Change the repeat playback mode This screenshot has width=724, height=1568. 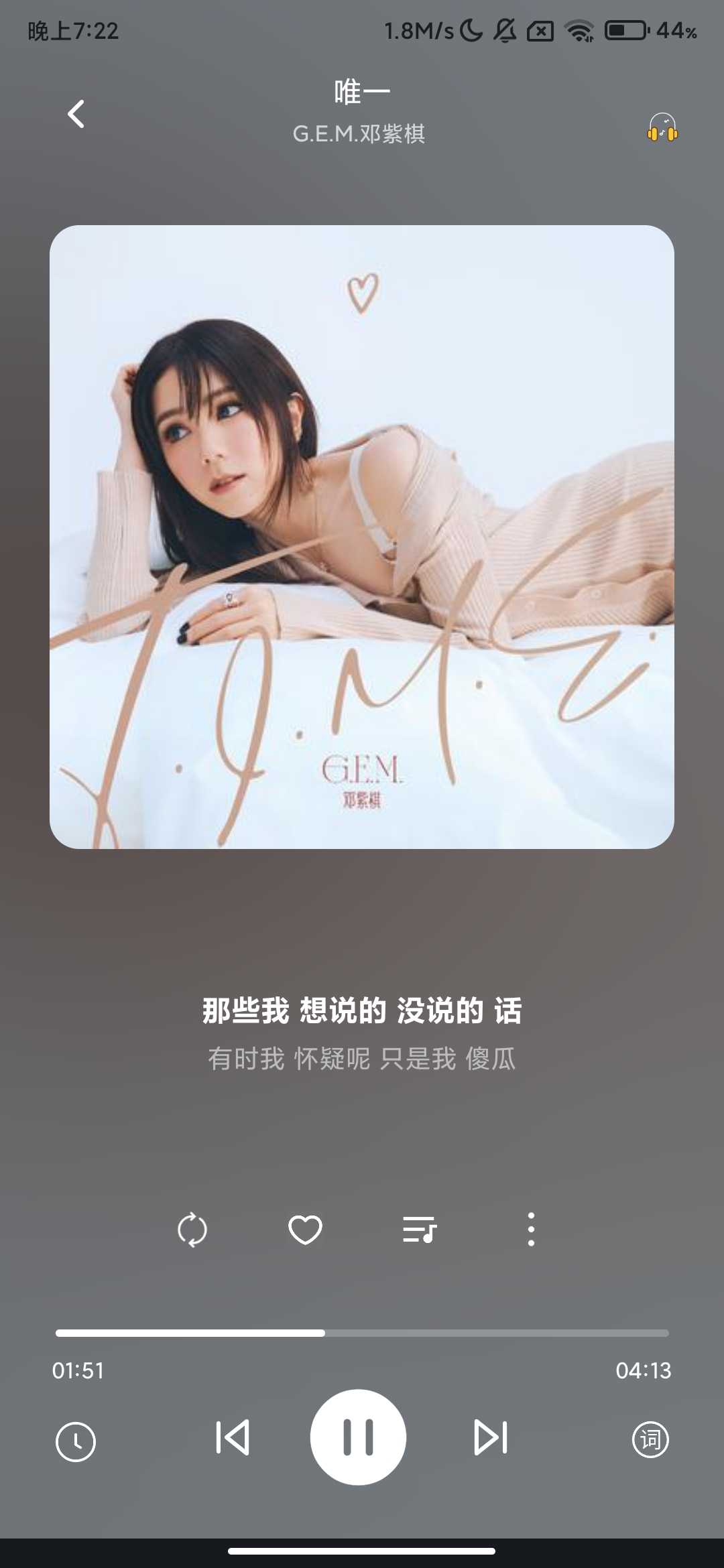(x=192, y=1230)
